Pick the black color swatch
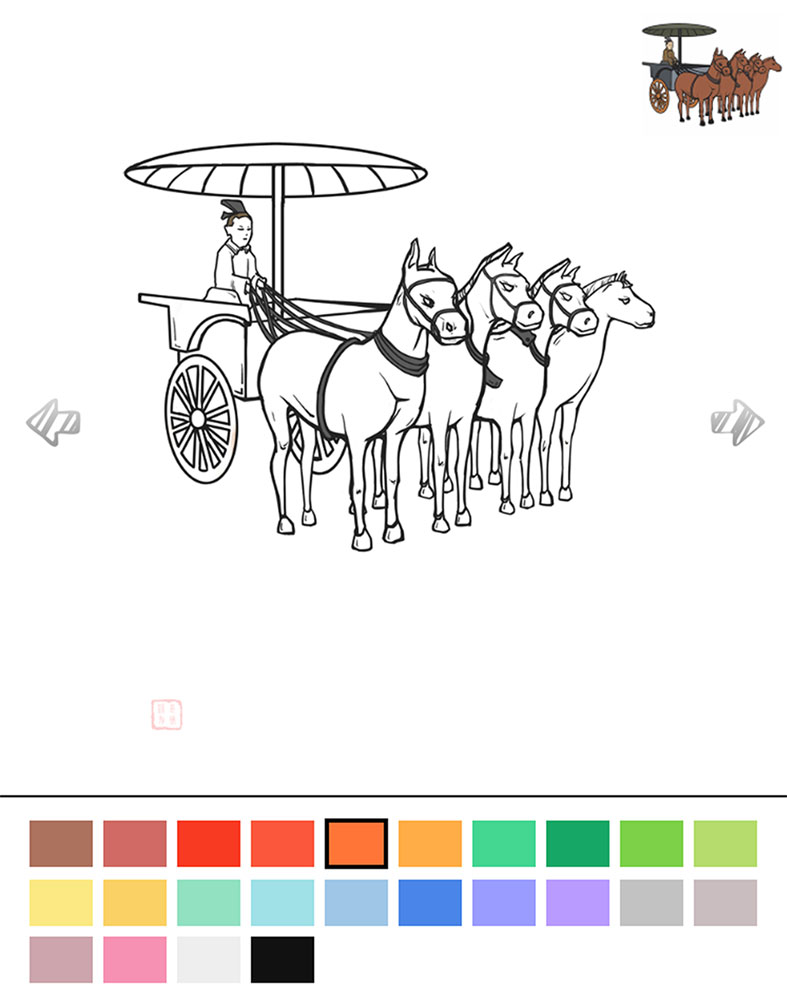Screen dimensions: 787x1000 (x=282, y=959)
